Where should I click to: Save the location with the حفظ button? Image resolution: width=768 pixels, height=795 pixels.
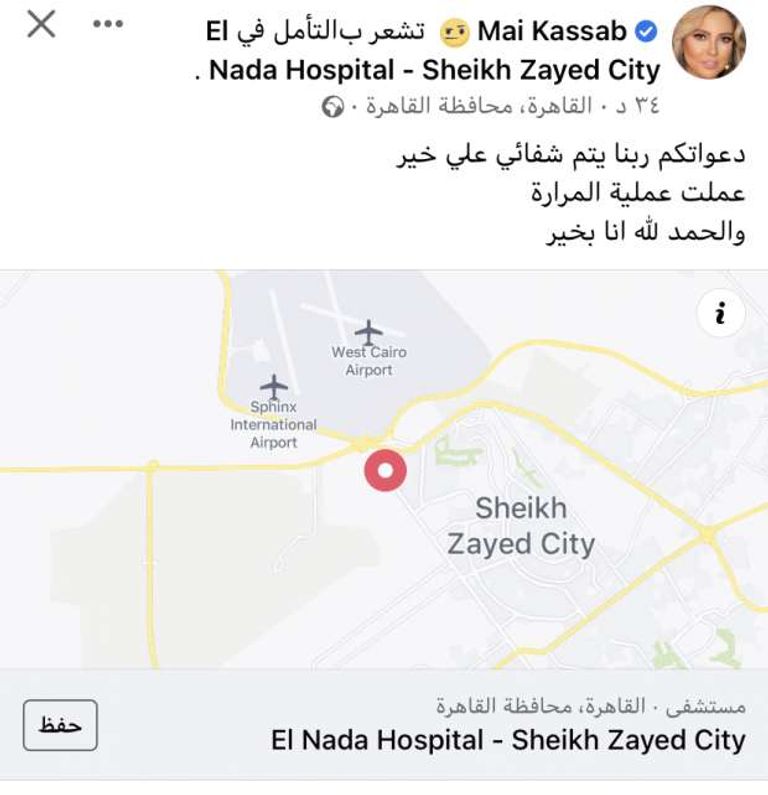click(60, 725)
